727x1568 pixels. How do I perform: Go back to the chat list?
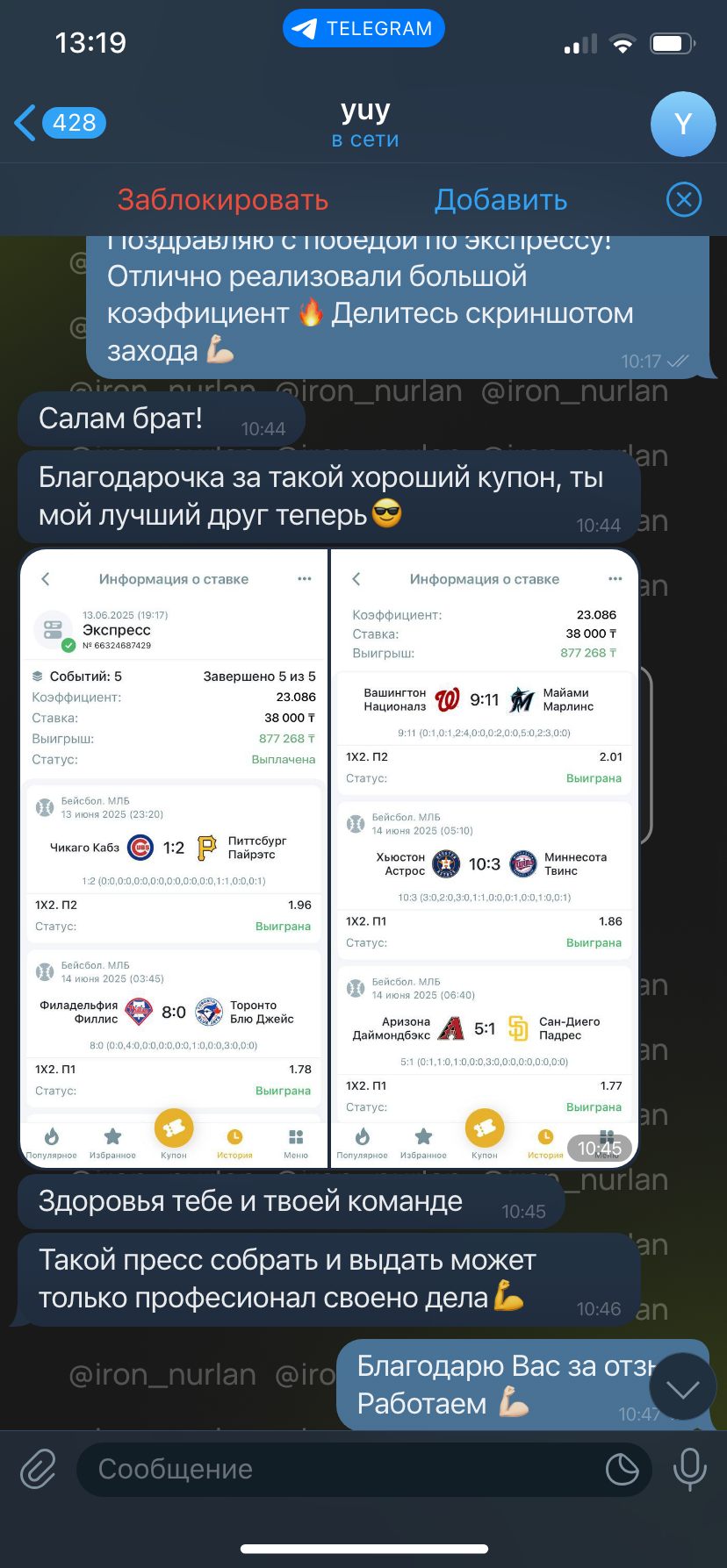pos(60,123)
